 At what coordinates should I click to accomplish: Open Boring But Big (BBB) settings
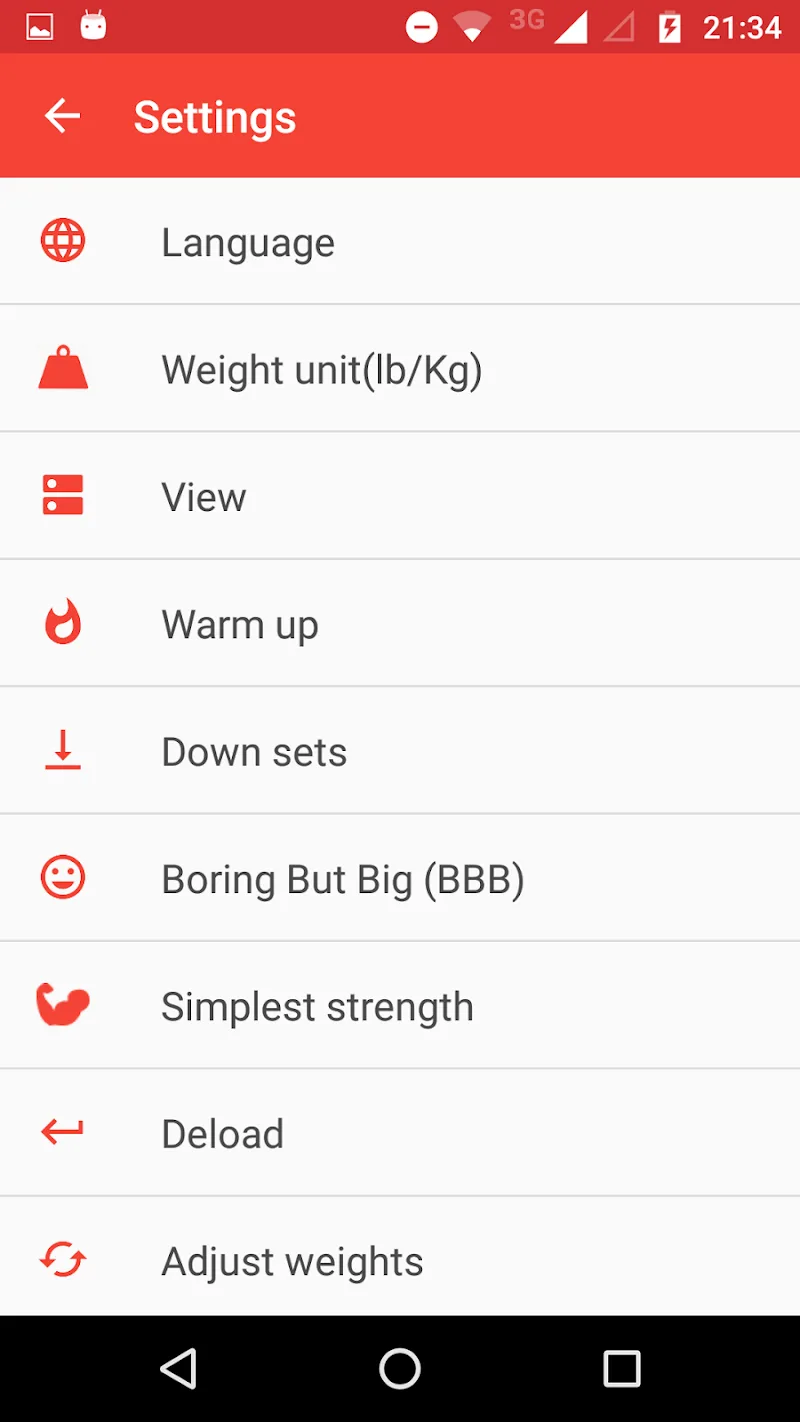tap(343, 877)
